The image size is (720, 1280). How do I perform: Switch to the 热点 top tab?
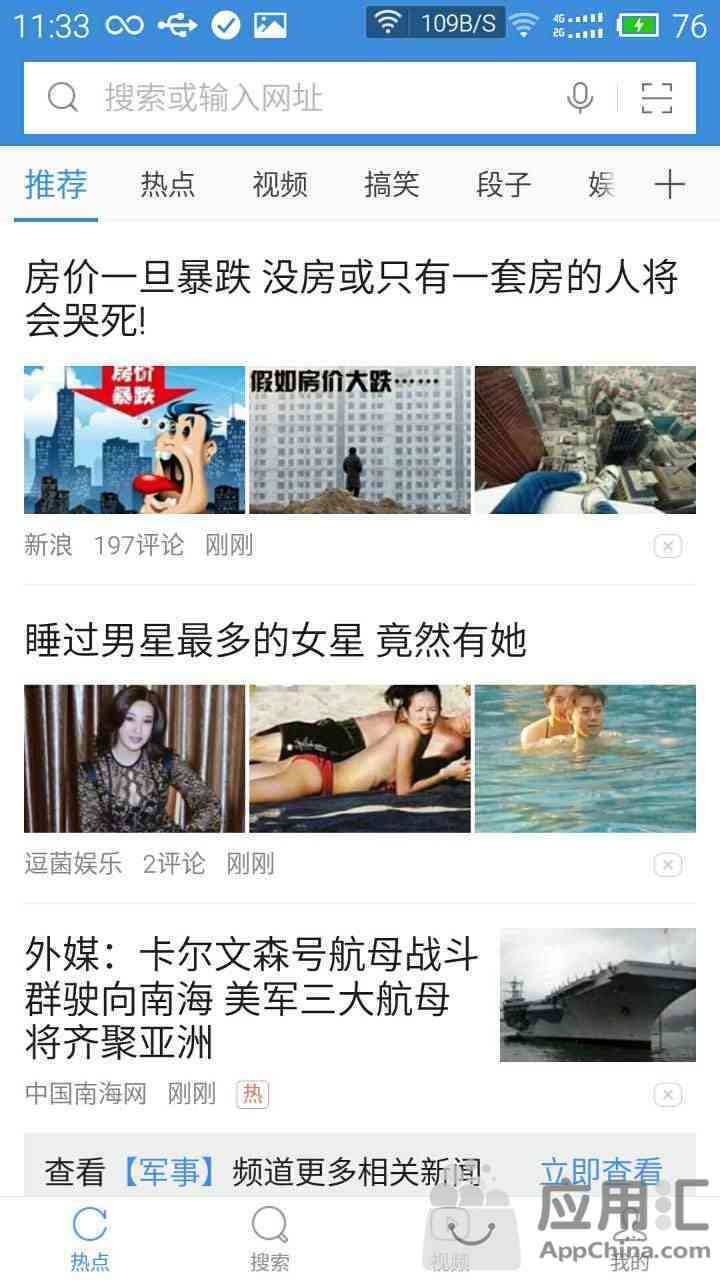click(x=168, y=185)
